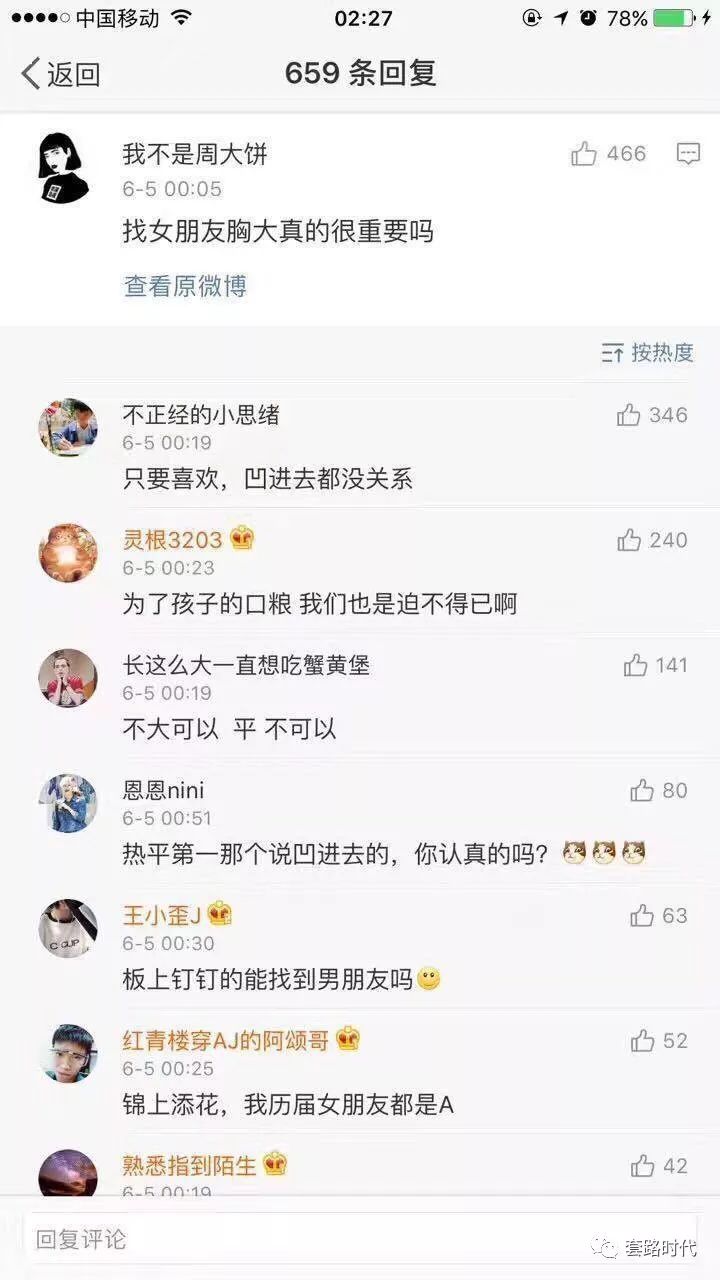Open 不正经的小思绪's profile avatar
720x1280 pixels.
click(x=68, y=427)
